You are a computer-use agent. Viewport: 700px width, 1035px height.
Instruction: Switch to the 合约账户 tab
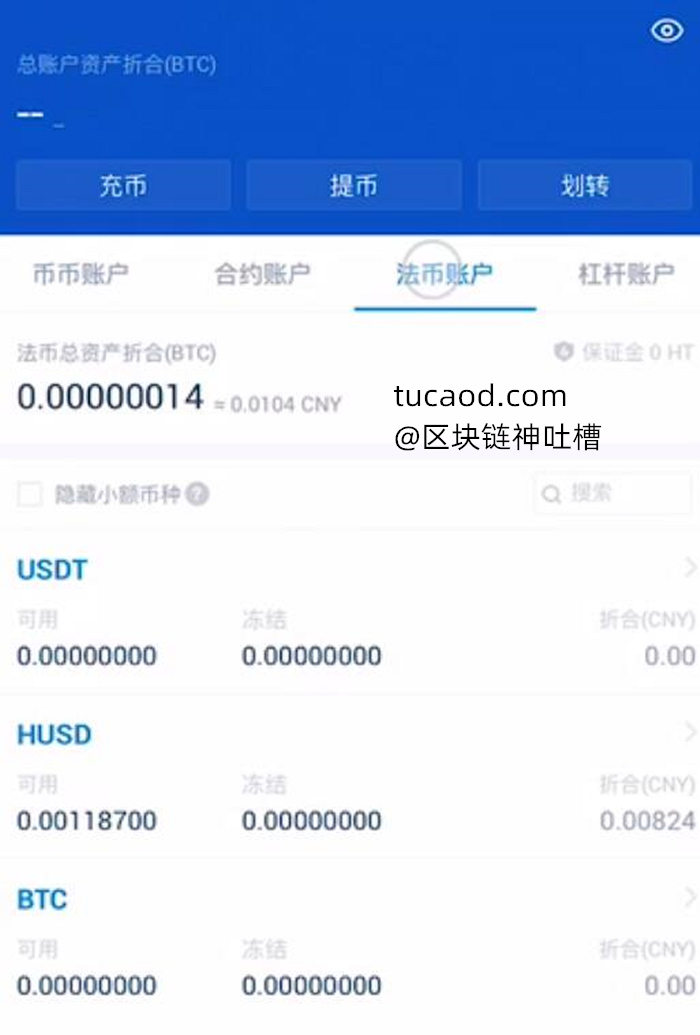(x=262, y=274)
